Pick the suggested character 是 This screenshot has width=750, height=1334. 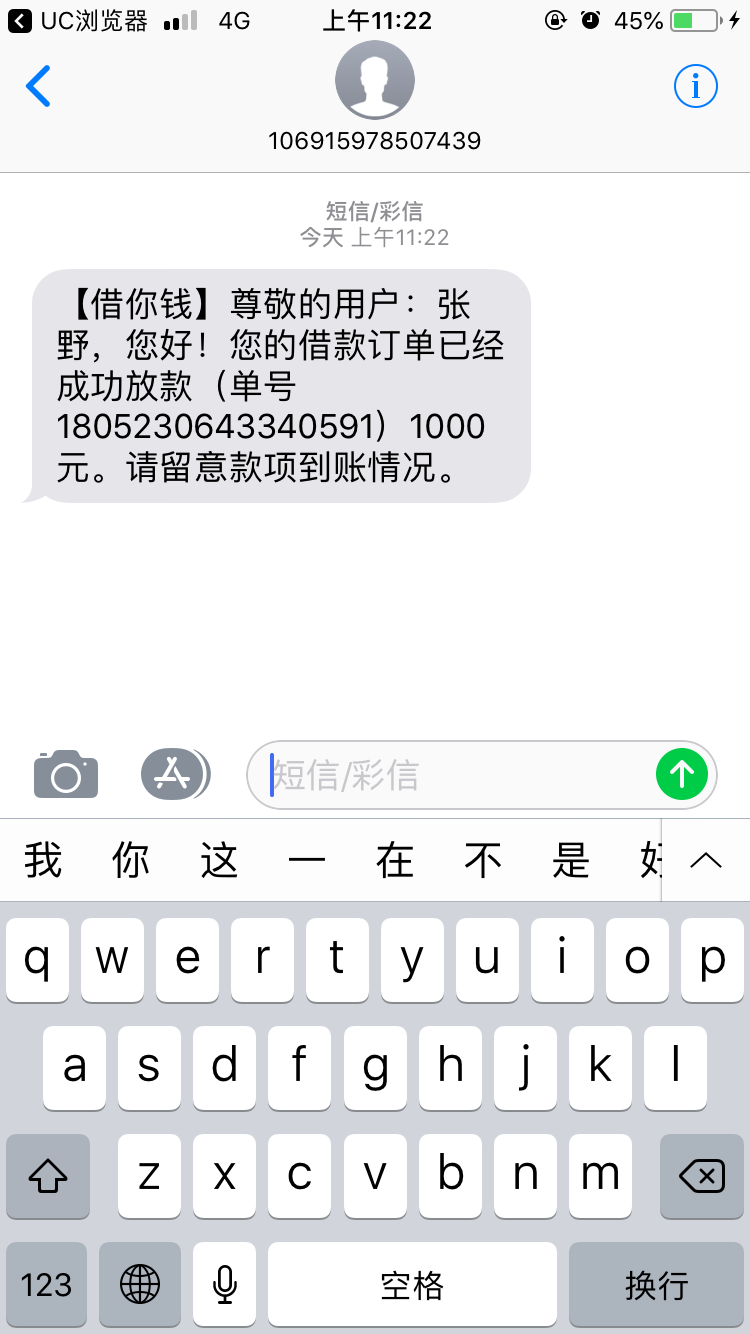tap(571, 860)
